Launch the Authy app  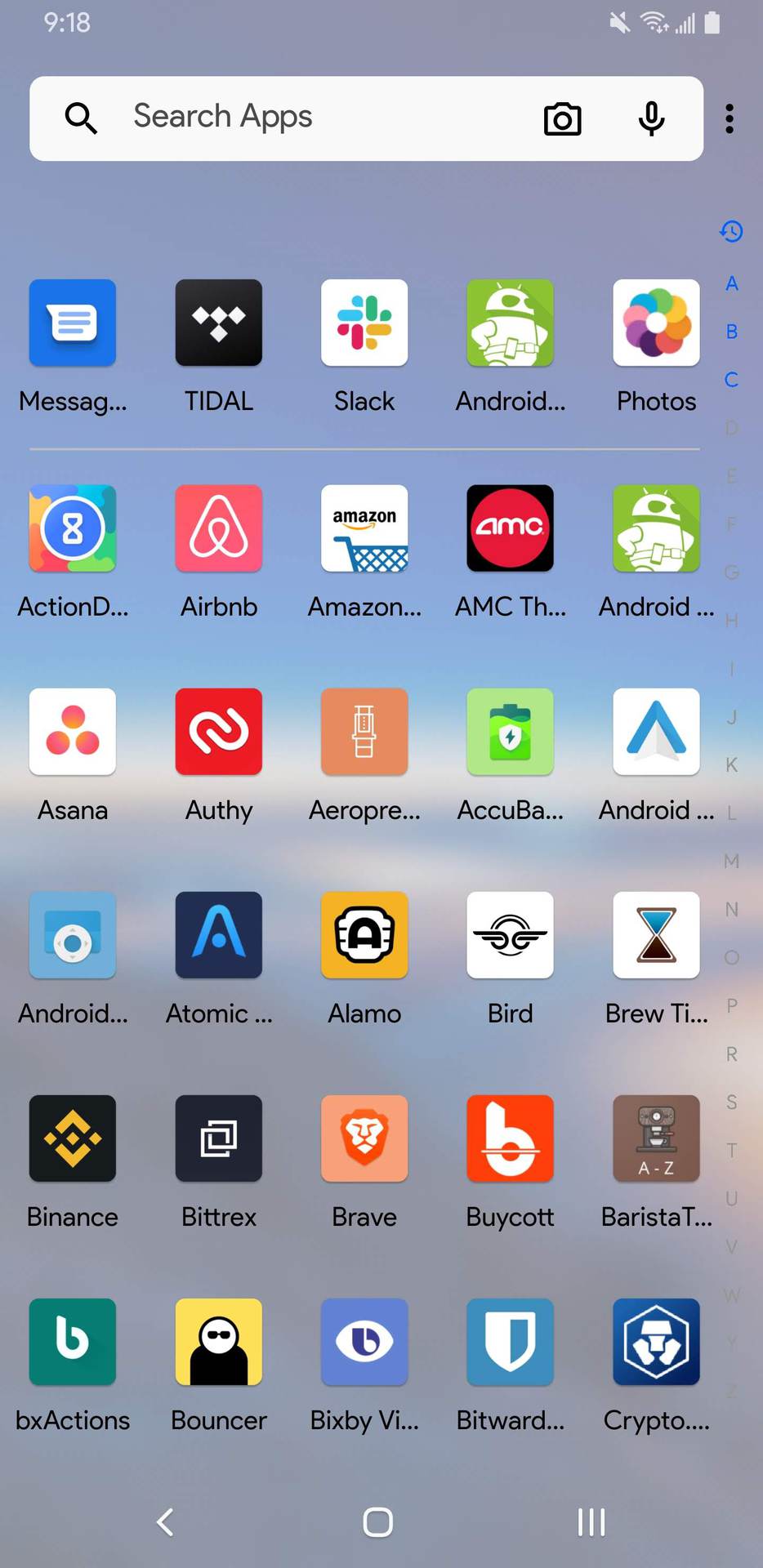click(219, 732)
